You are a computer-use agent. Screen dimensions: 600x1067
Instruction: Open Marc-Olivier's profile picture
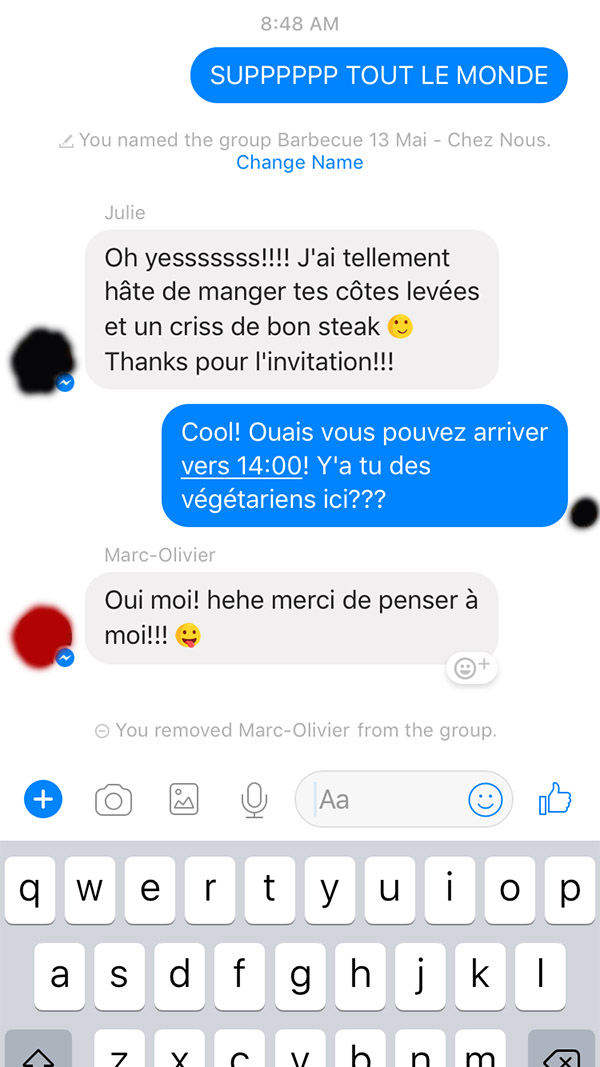pos(42,636)
